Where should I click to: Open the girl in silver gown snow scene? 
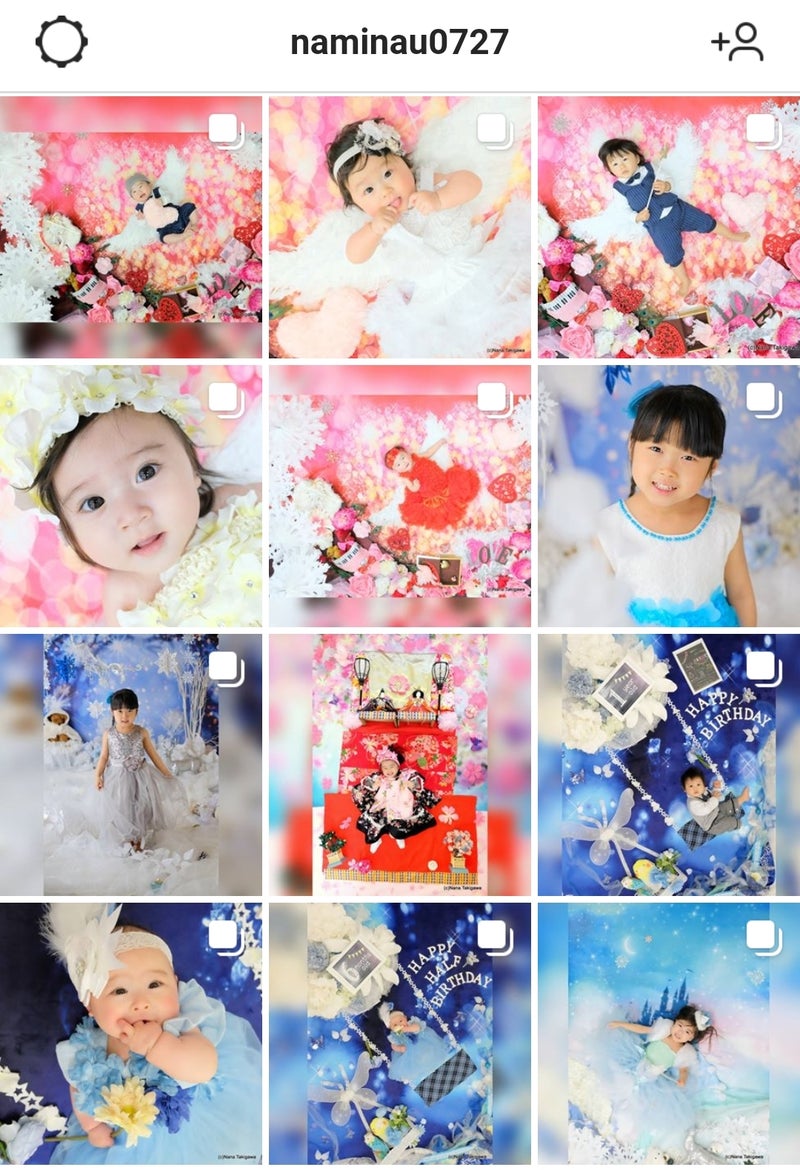click(131, 765)
